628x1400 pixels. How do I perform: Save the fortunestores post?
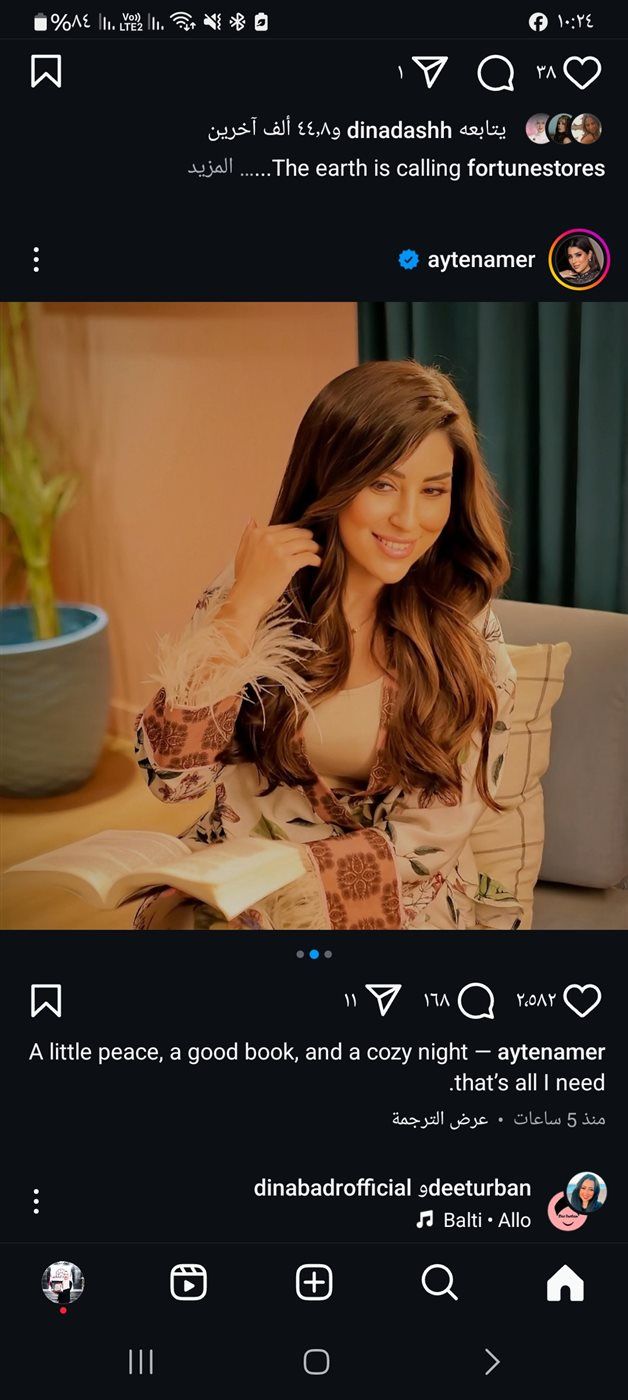point(46,72)
